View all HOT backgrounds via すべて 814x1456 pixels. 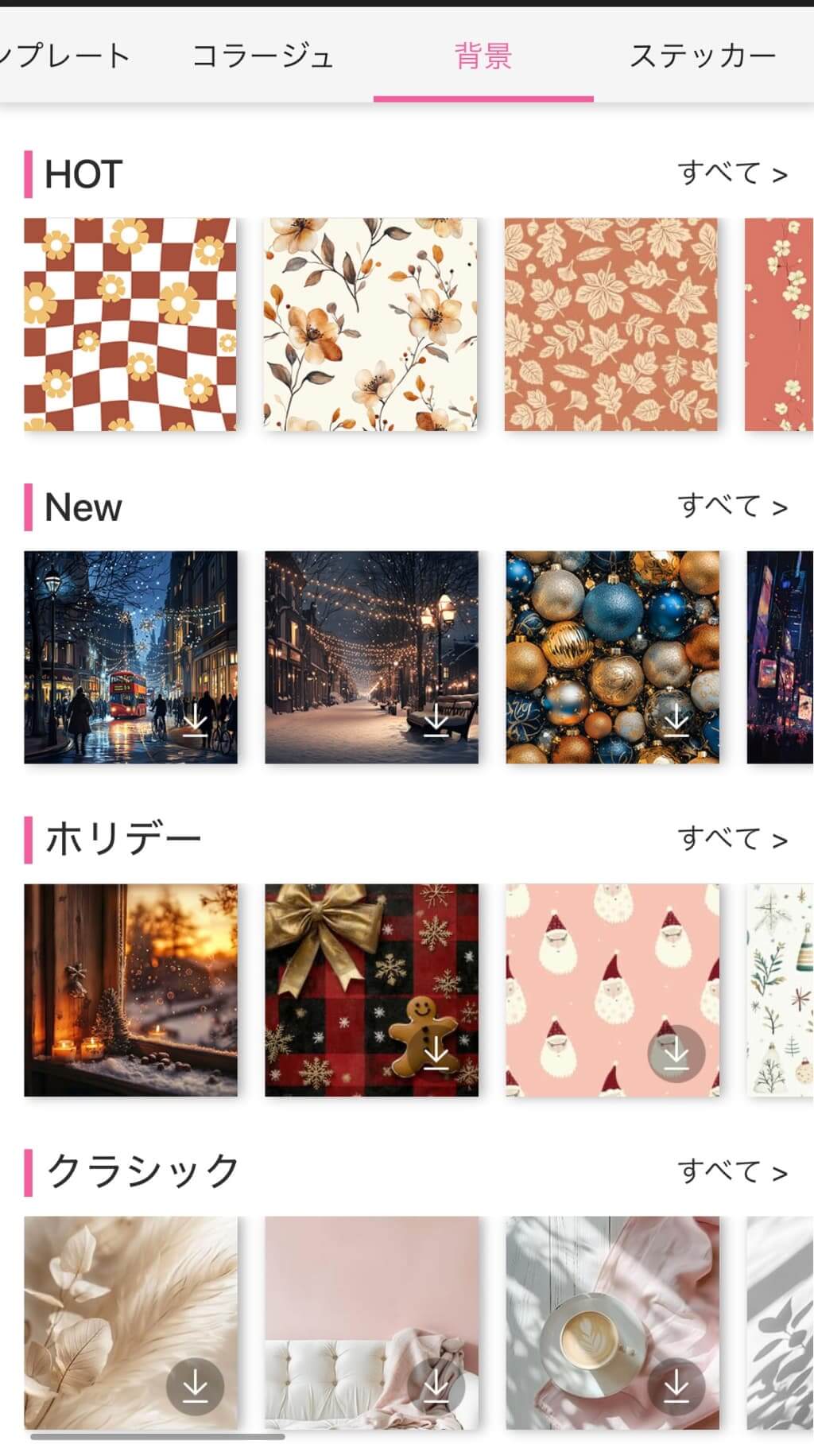732,173
